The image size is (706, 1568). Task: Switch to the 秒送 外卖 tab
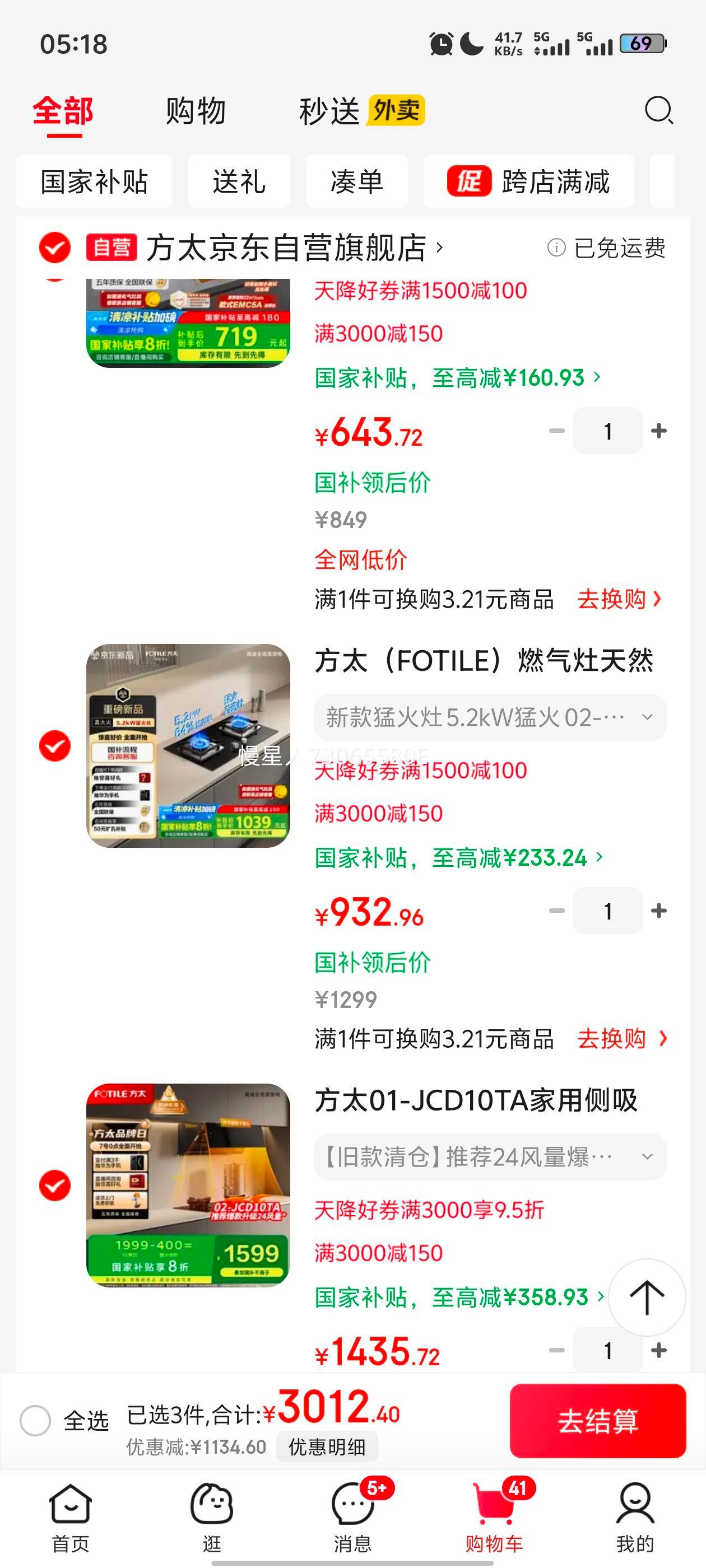click(361, 111)
